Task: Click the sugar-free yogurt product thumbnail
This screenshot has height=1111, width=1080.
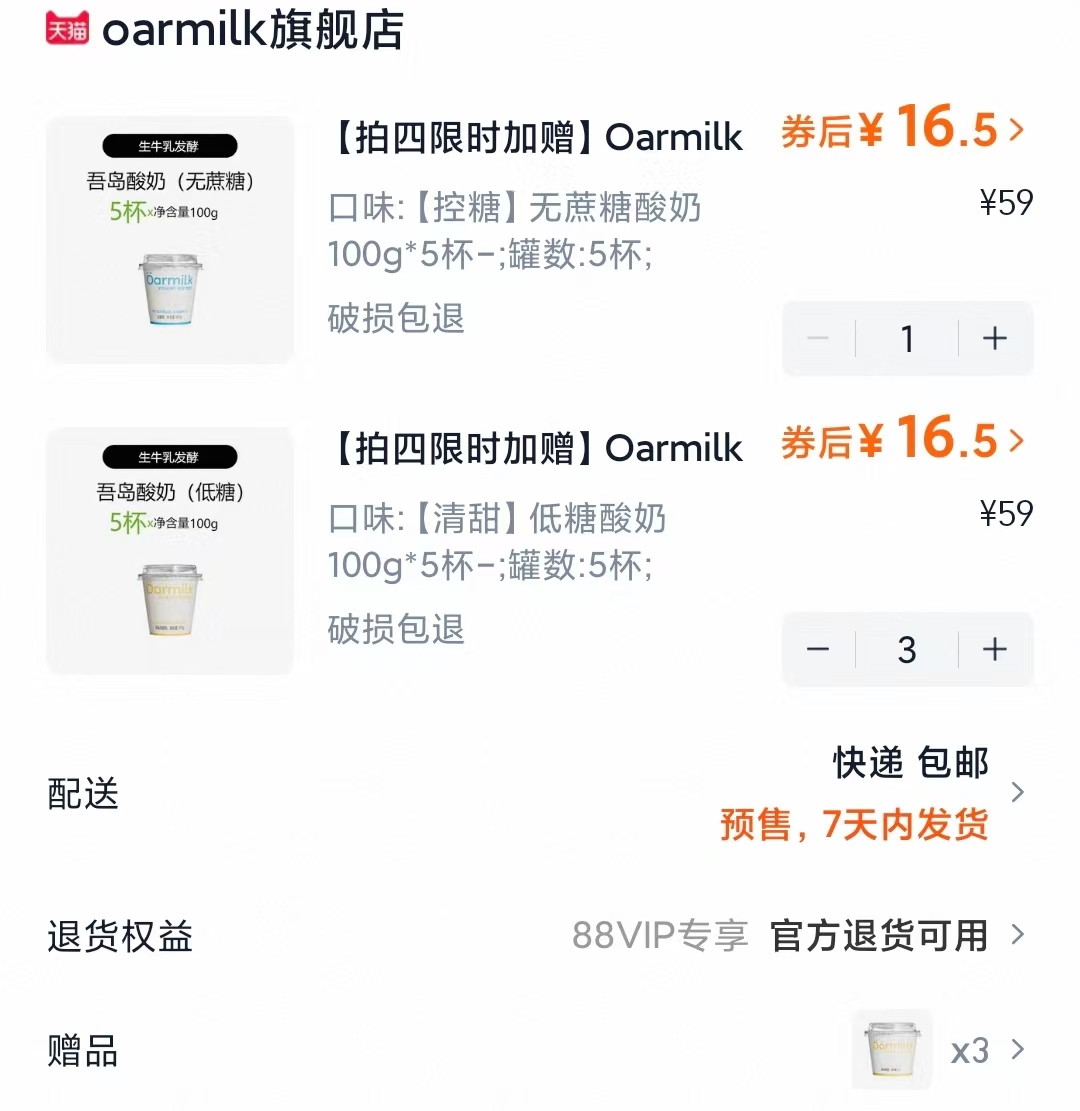Action: coord(170,240)
